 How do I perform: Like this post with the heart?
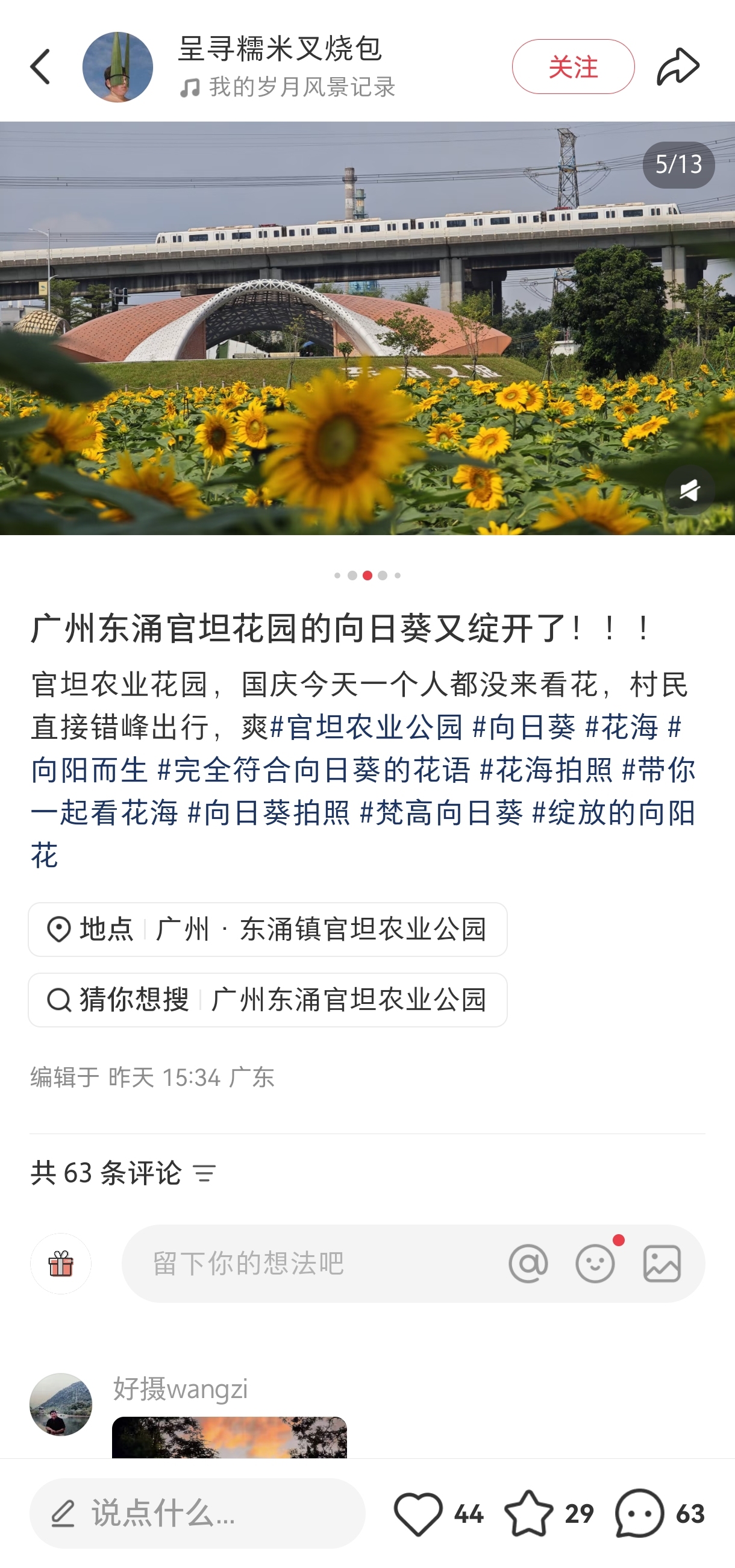[x=419, y=1514]
